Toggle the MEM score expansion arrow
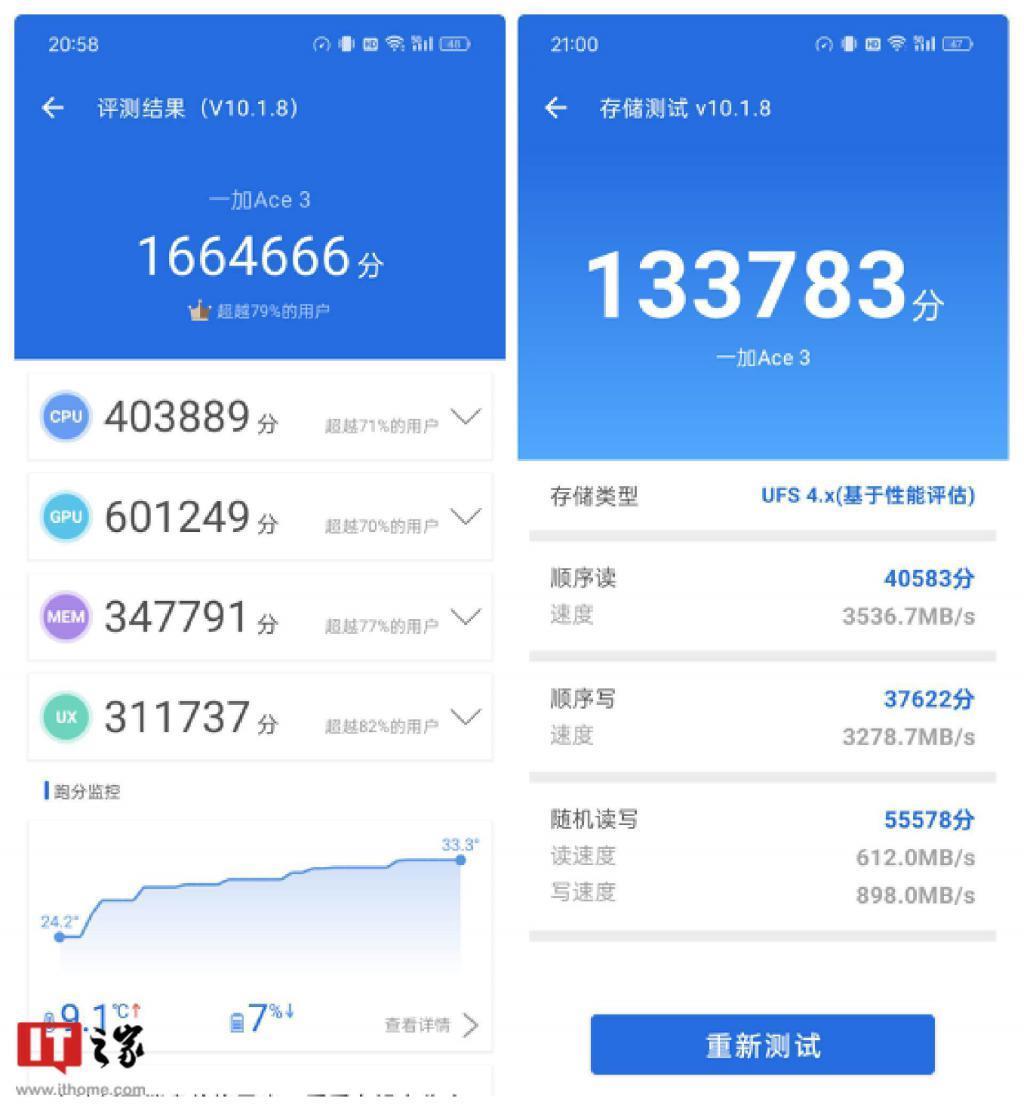The width and height of the screenshot is (1024, 1111). pos(464,617)
